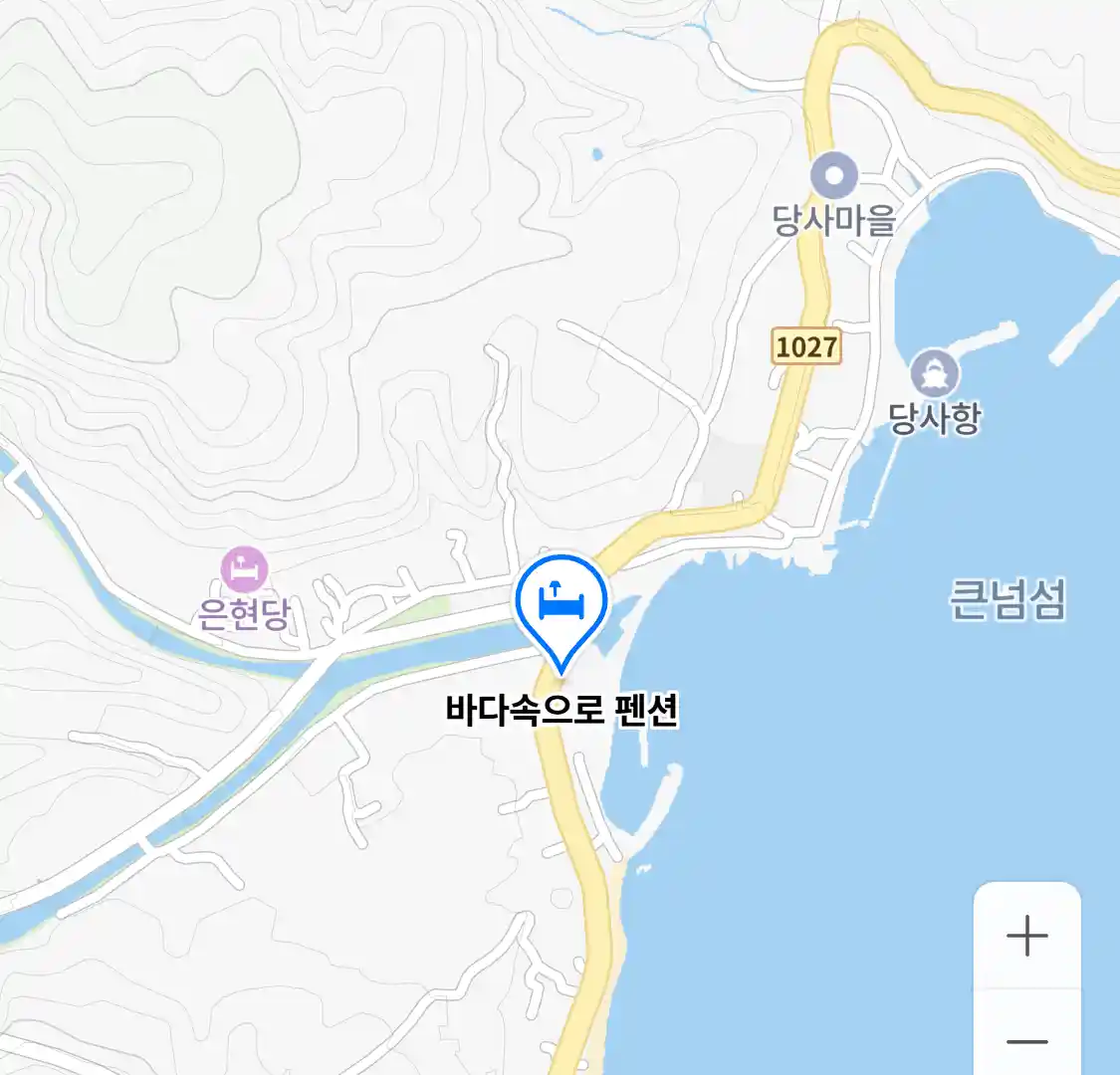Open the 당사마을 place marker

[x=834, y=177]
